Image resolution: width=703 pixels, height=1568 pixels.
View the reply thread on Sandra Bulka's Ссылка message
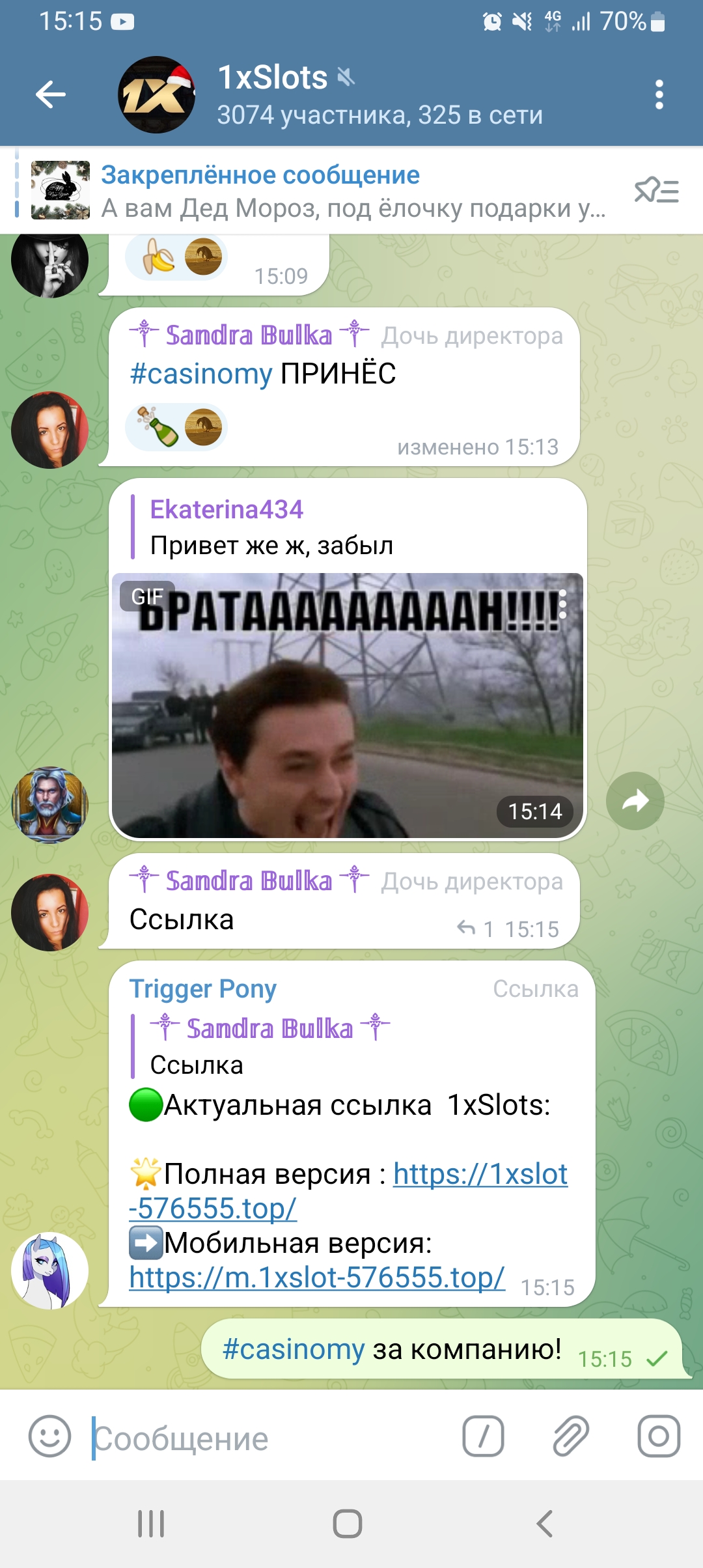pyautogui.click(x=475, y=928)
